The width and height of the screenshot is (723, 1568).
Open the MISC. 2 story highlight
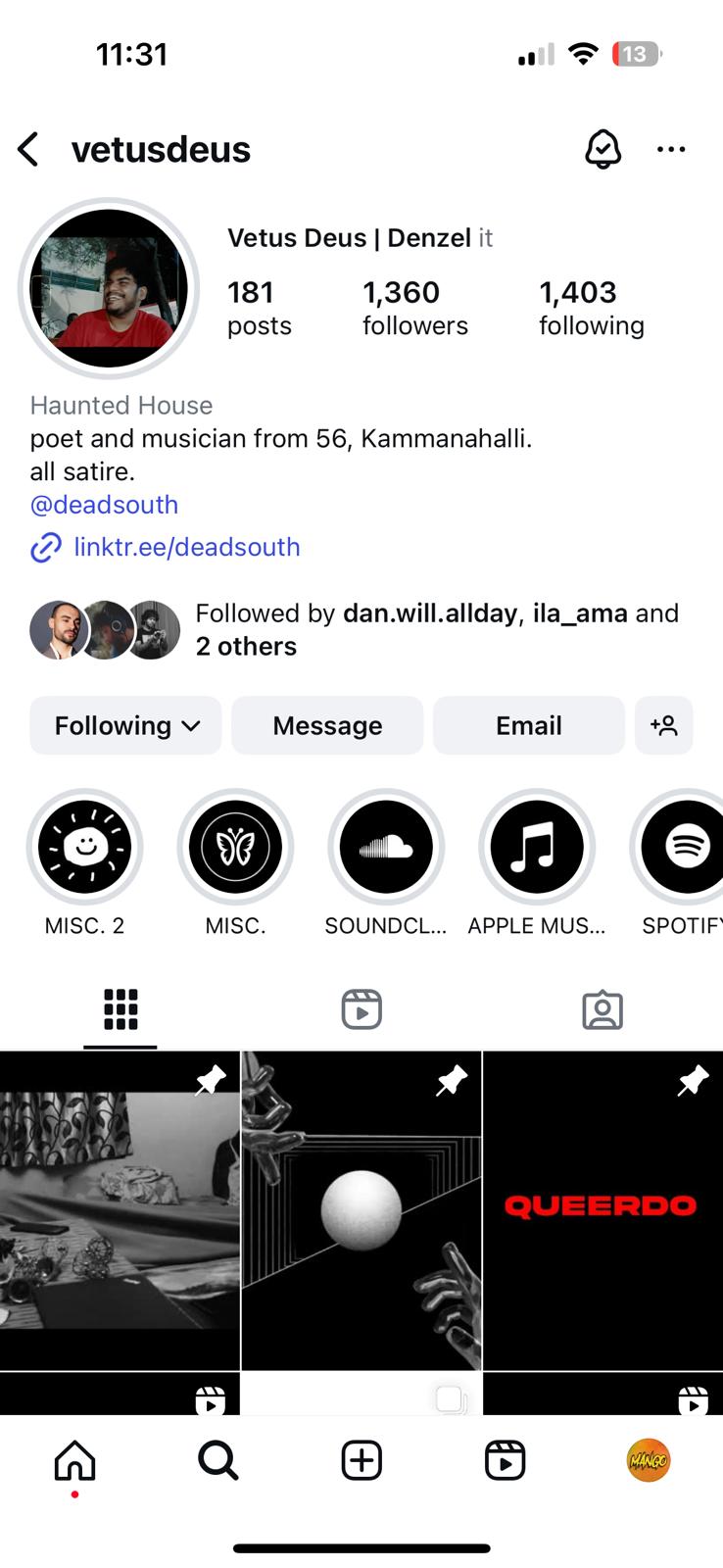[85, 848]
